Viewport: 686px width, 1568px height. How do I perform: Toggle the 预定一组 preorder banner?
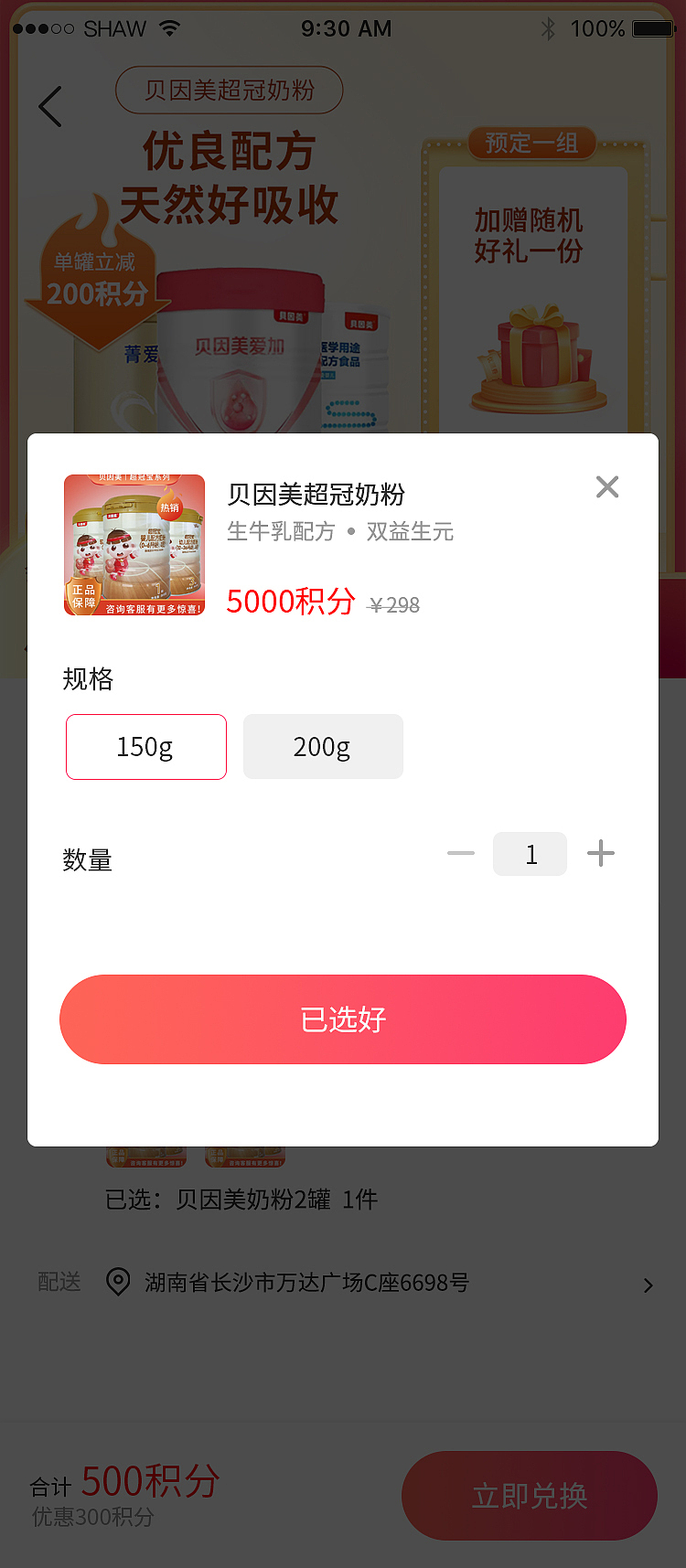click(532, 144)
